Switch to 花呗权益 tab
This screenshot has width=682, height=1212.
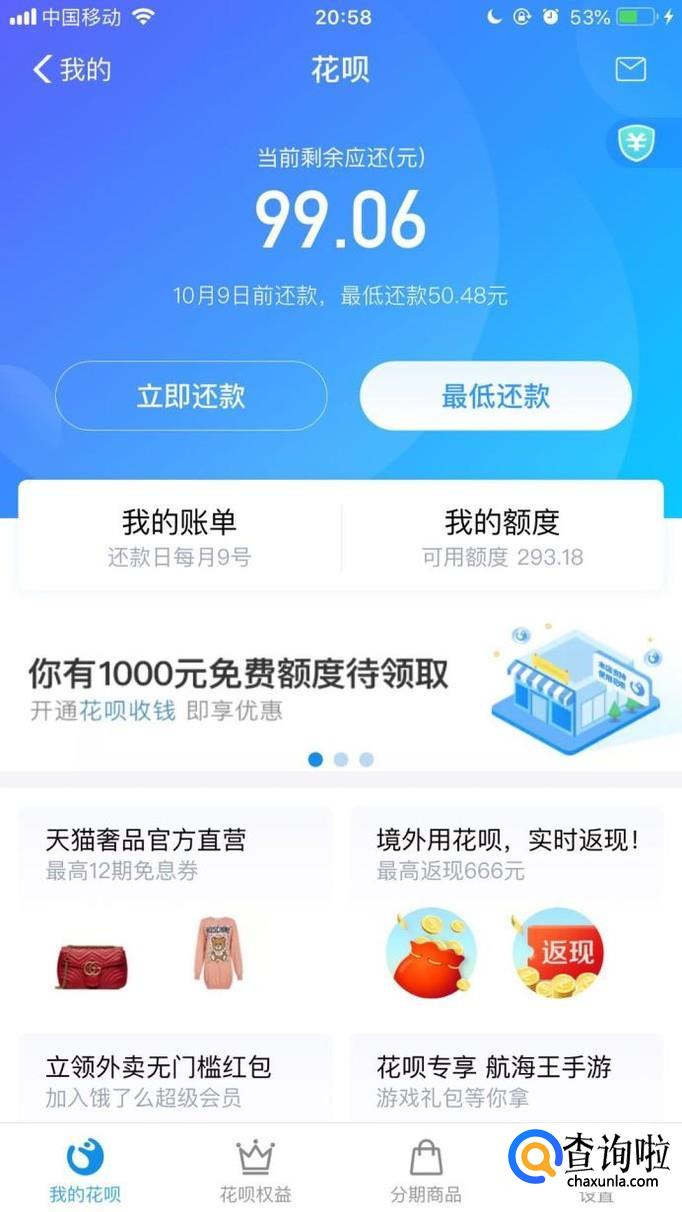click(x=255, y=1170)
